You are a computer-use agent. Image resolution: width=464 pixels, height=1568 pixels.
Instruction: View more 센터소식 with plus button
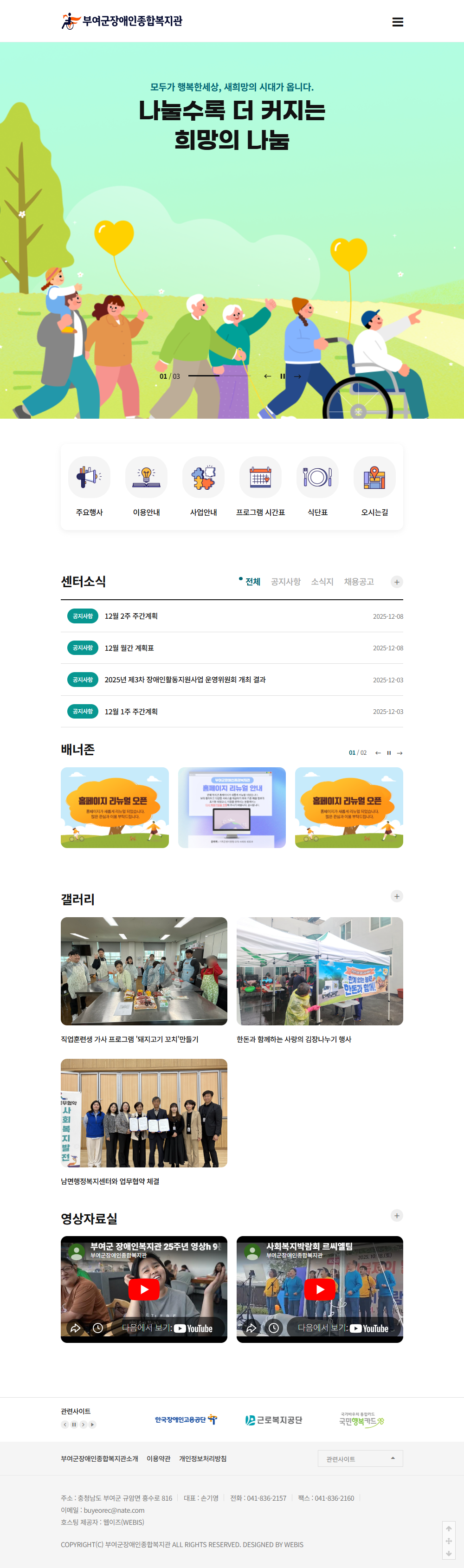(x=397, y=582)
